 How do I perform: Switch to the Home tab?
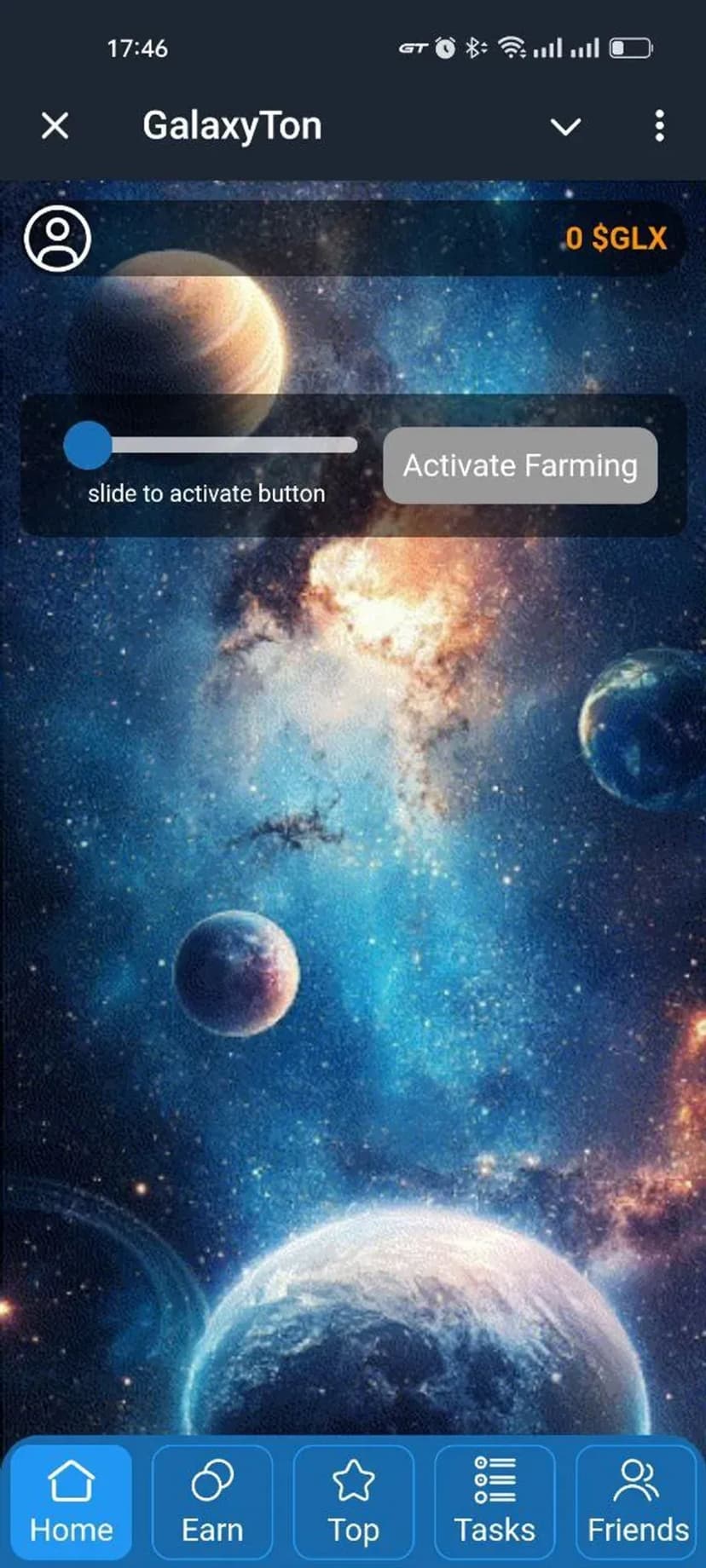tap(72, 1504)
